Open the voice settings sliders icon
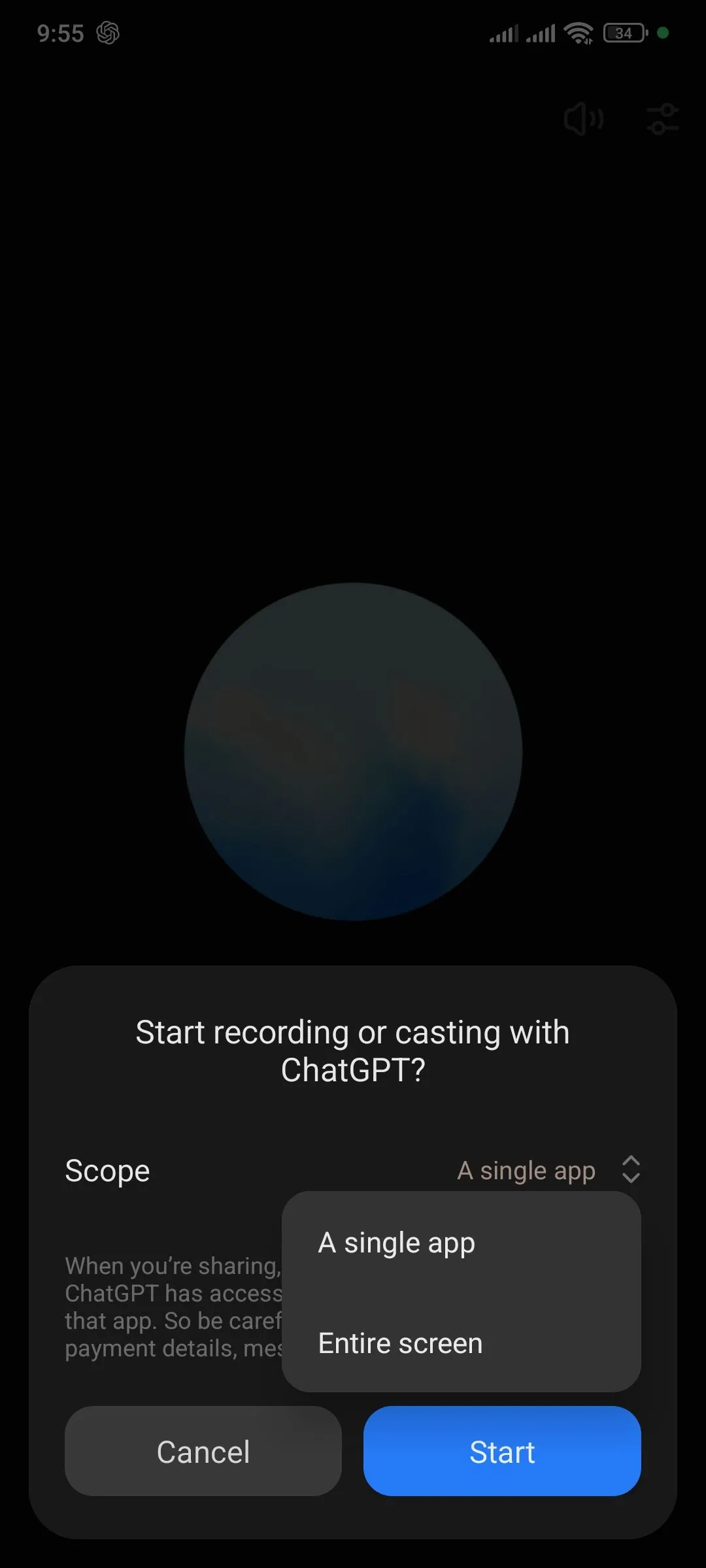The height and width of the screenshot is (1568, 706). tap(662, 120)
